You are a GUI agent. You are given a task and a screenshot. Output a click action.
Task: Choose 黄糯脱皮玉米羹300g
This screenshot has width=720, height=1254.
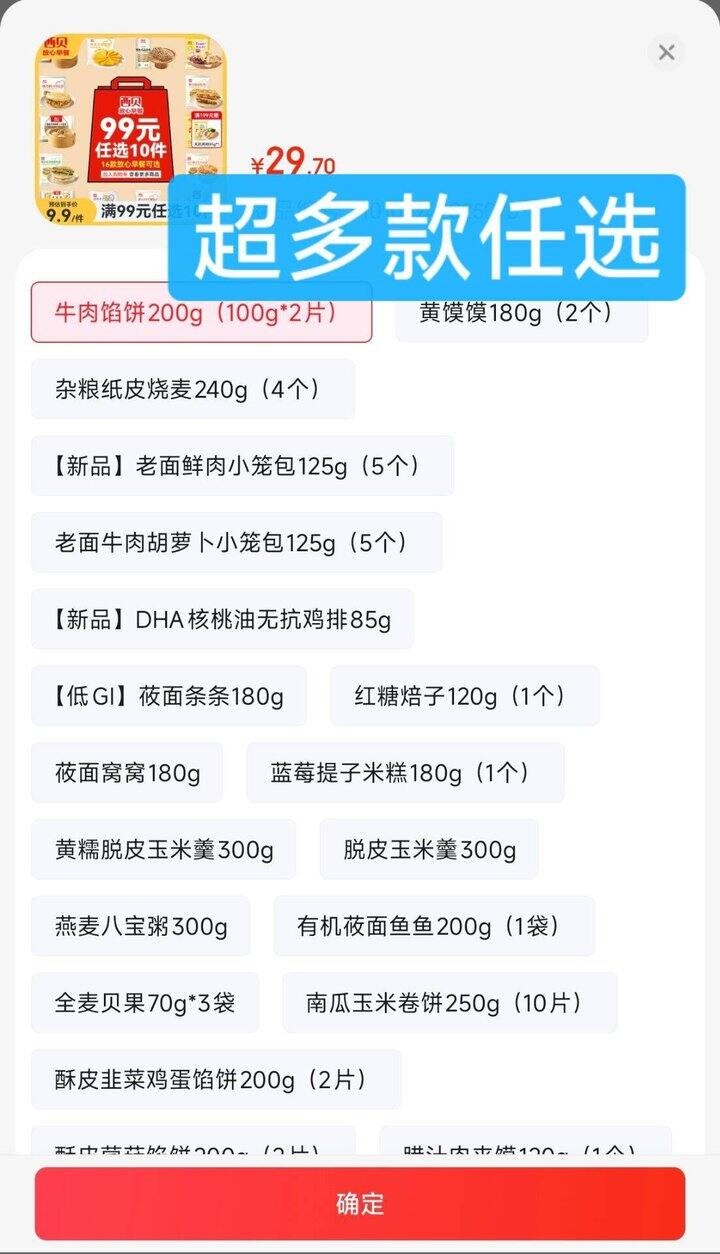coord(163,850)
